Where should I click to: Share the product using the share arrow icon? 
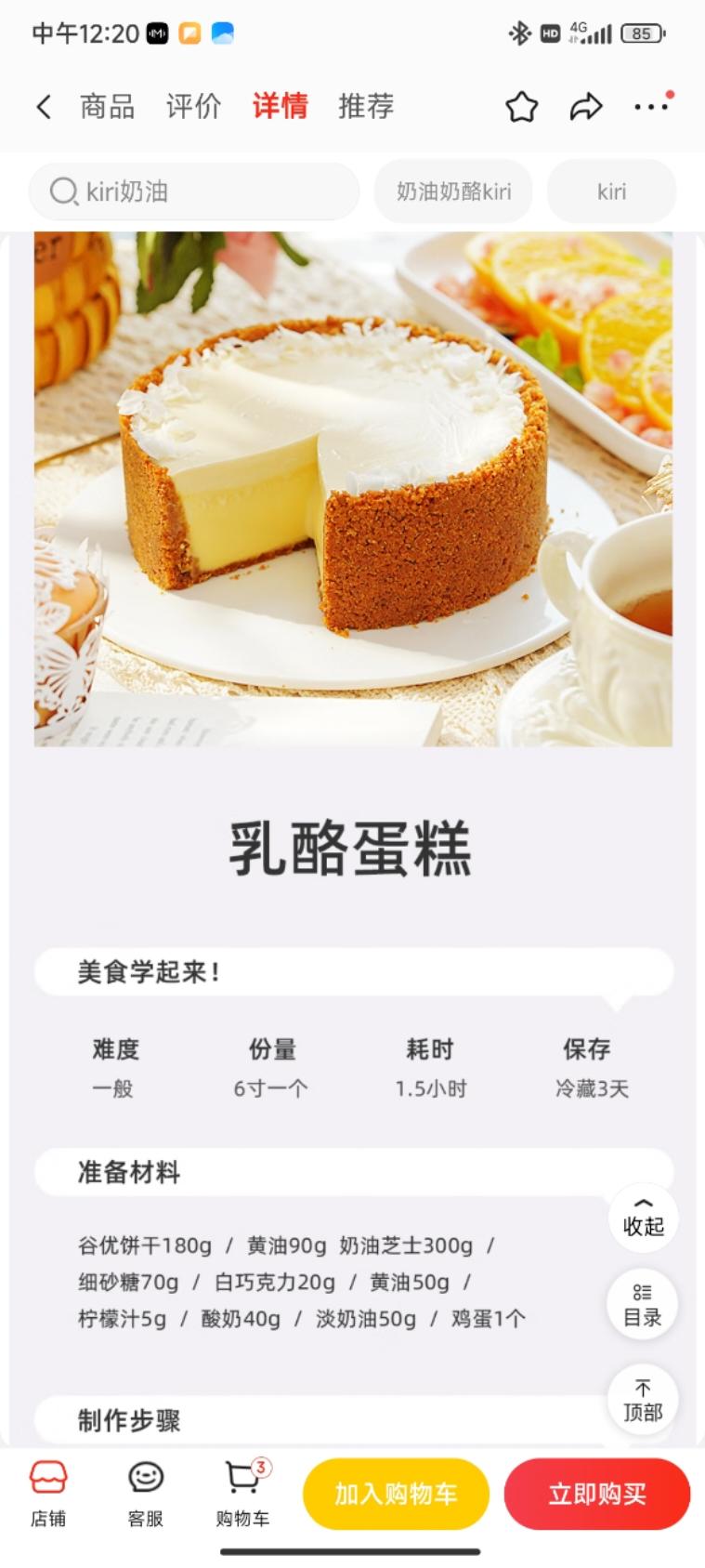584,106
